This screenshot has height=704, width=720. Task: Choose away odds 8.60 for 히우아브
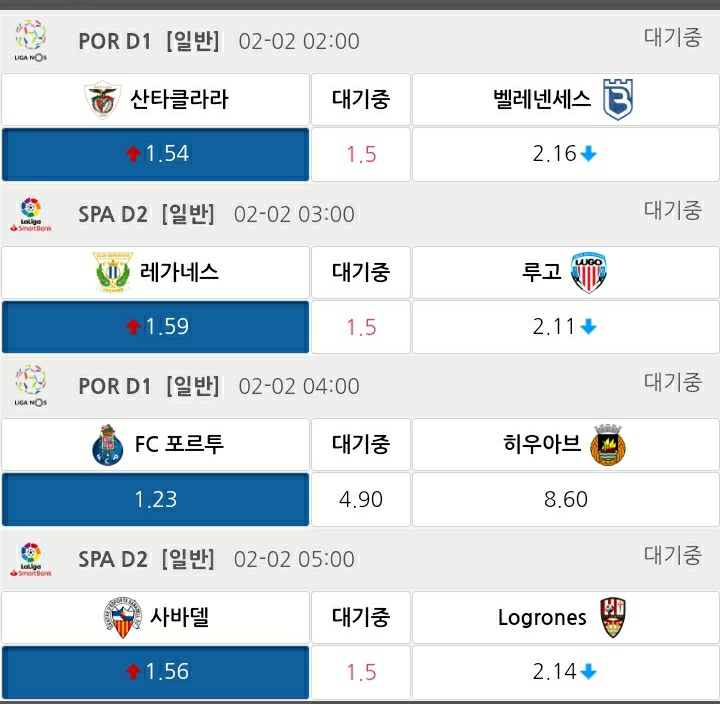565,499
